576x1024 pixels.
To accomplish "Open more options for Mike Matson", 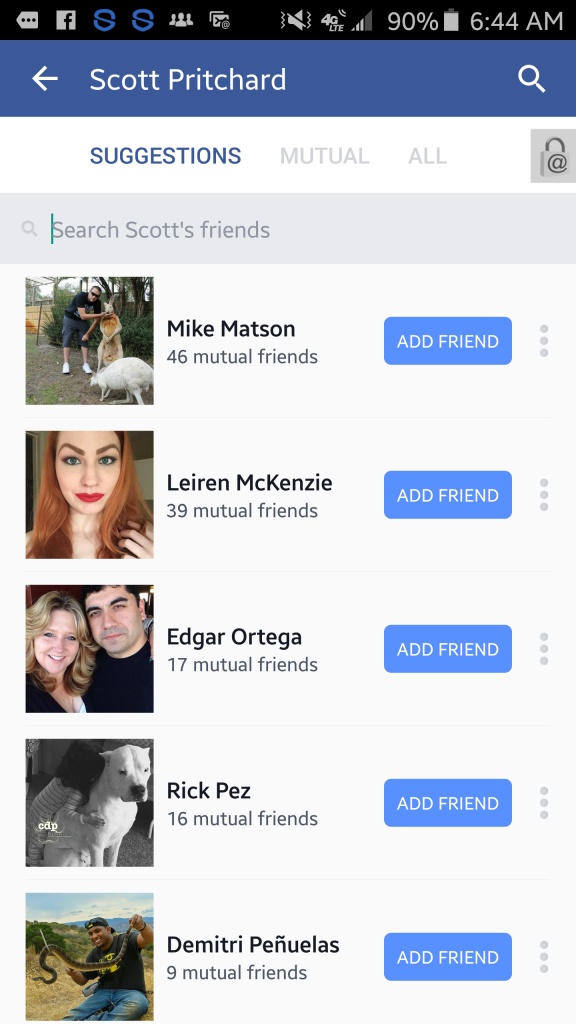I will point(544,341).
